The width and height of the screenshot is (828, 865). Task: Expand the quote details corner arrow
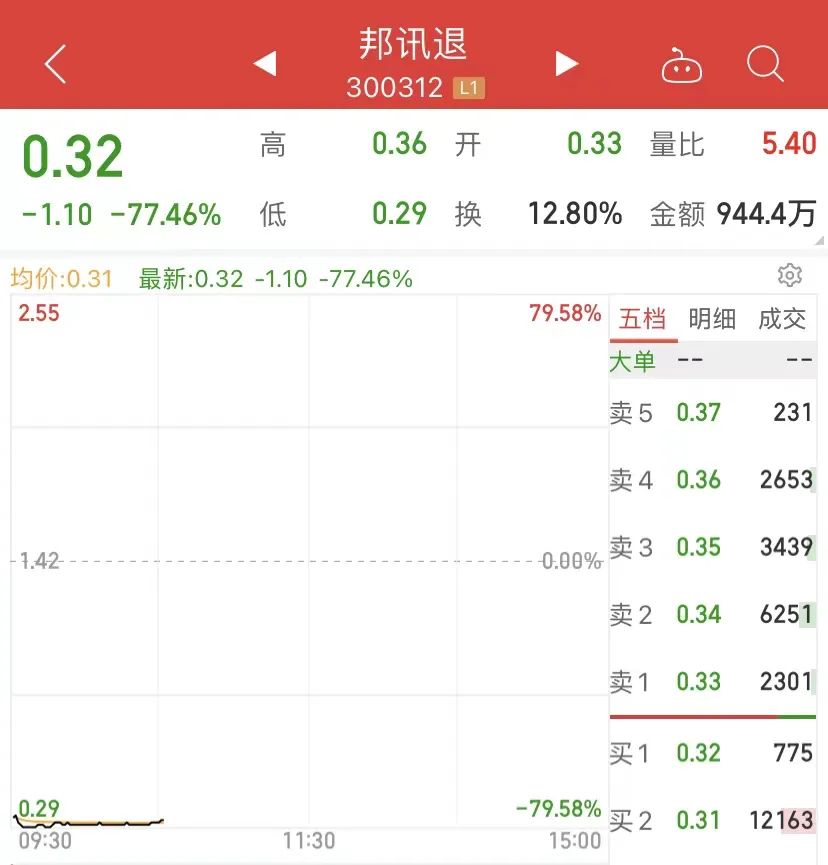(820, 240)
